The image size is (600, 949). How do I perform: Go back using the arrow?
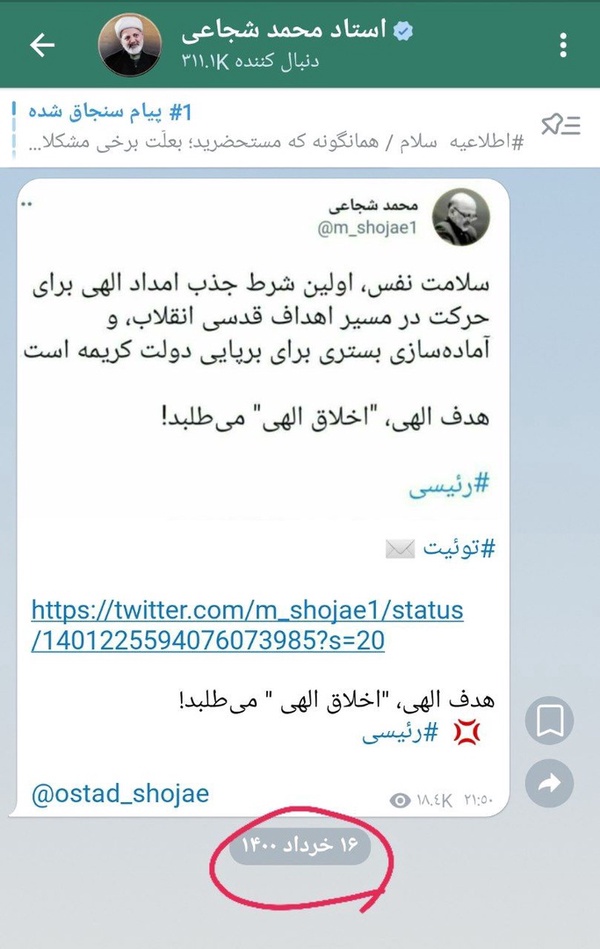(x=42, y=45)
